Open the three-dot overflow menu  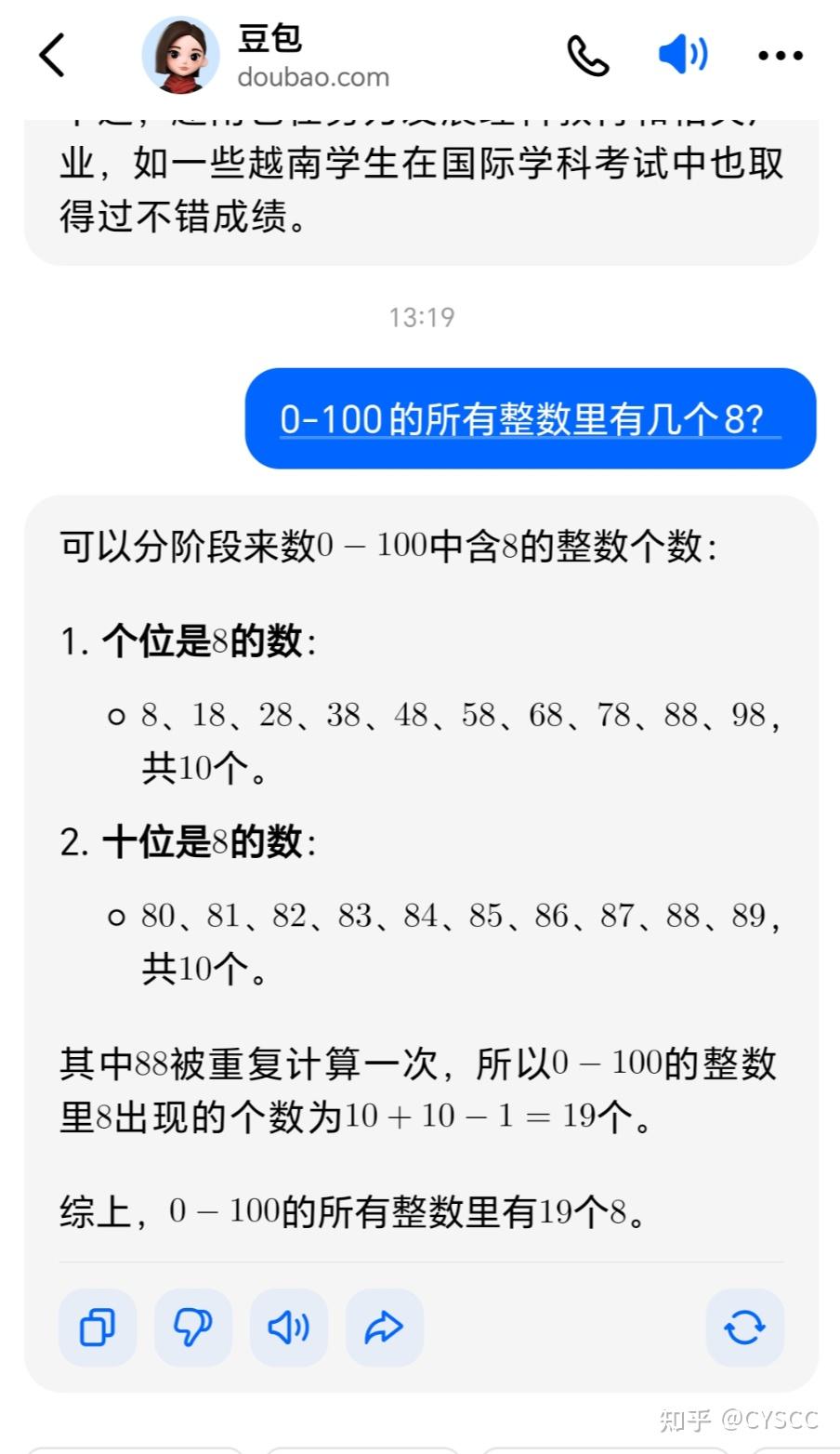tap(781, 56)
